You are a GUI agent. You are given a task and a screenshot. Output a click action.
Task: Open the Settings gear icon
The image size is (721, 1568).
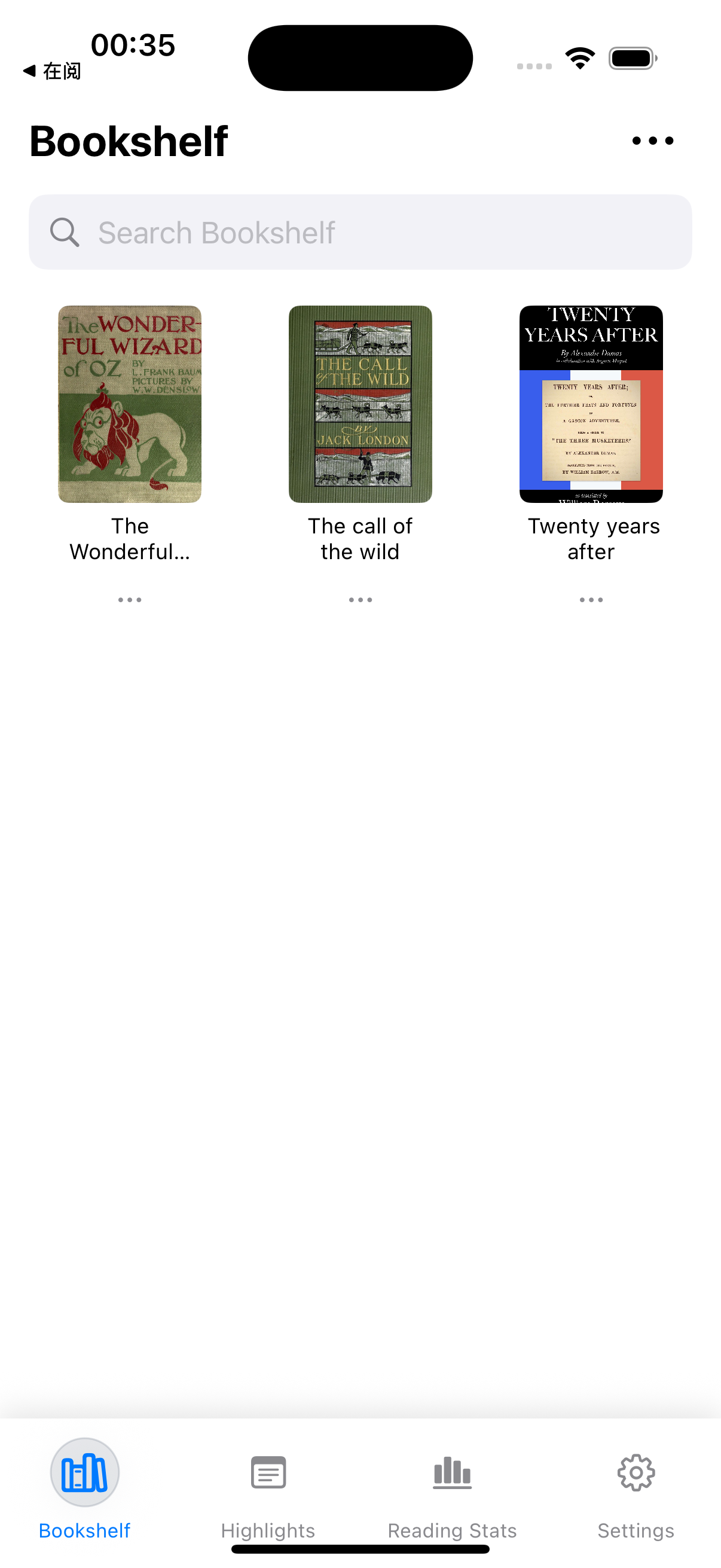point(636,1472)
